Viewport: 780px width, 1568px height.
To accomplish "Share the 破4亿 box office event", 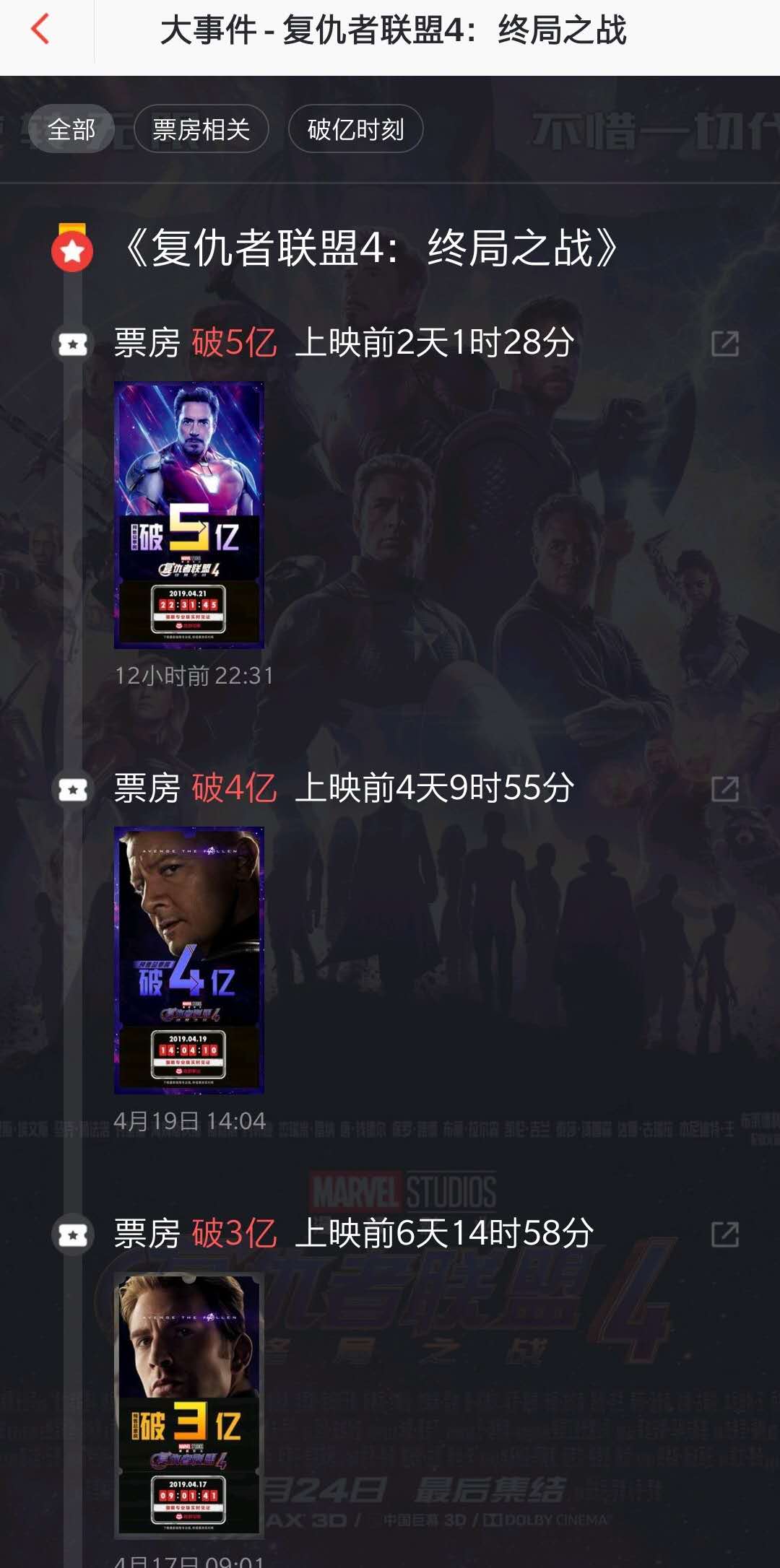I will (724, 789).
